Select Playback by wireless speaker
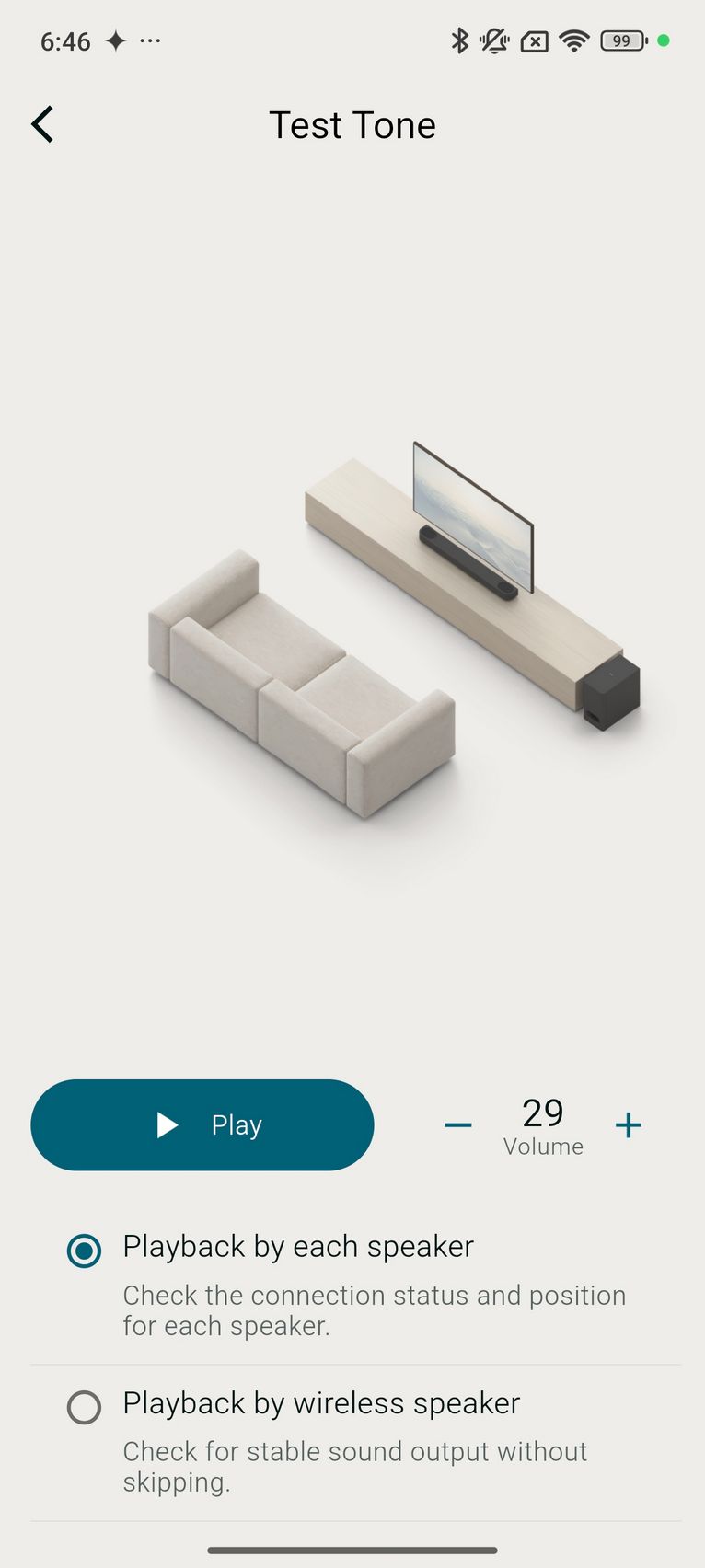 click(x=356, y=1443)
